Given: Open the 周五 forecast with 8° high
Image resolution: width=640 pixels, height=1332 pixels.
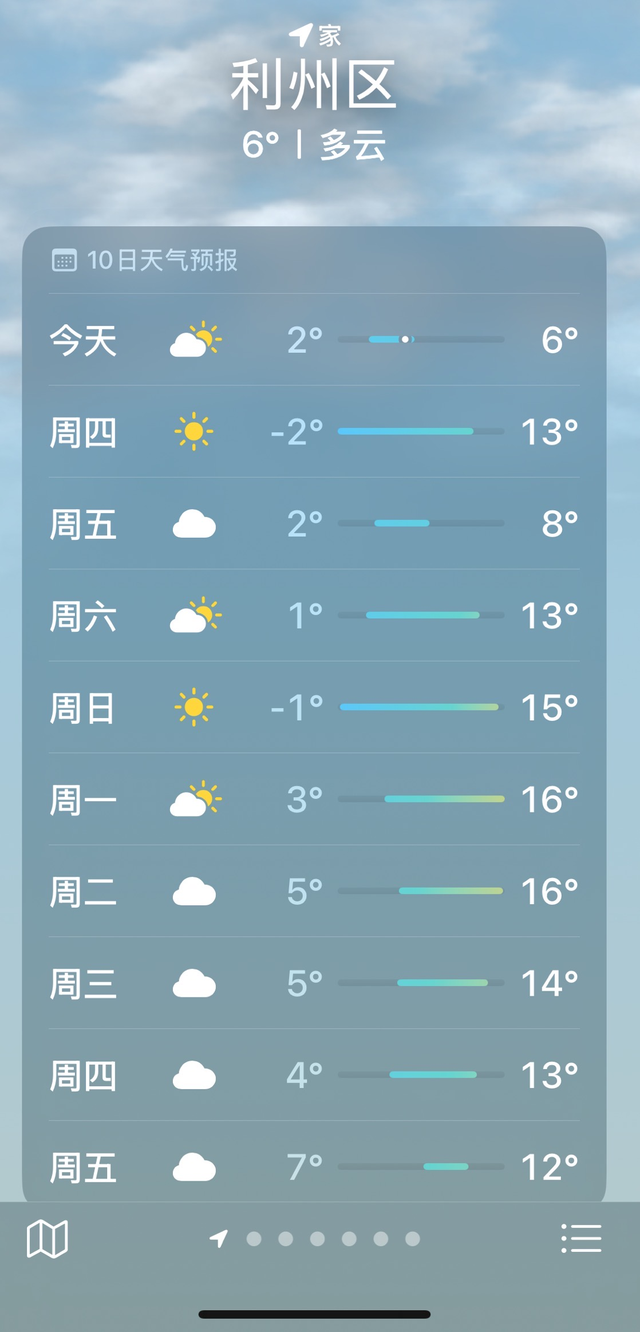Looking at the screenshot, I should click(314, 524).
